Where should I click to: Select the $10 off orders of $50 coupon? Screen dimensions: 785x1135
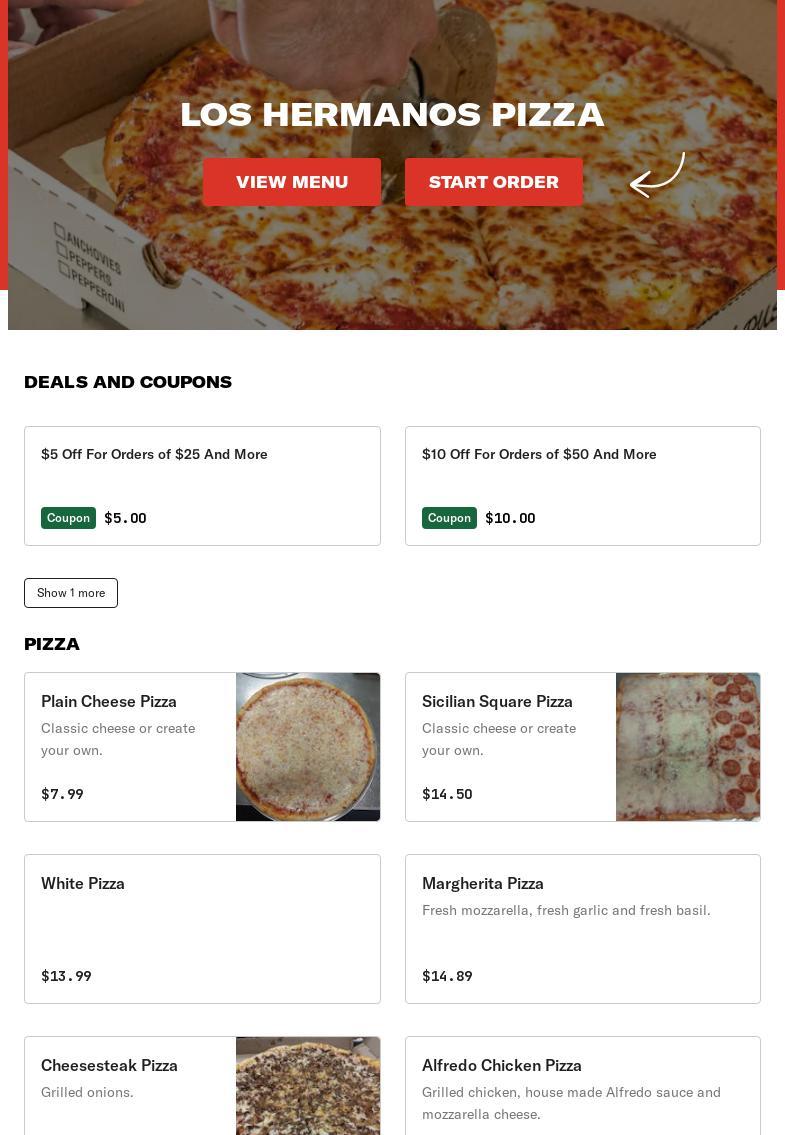(582, 486)
